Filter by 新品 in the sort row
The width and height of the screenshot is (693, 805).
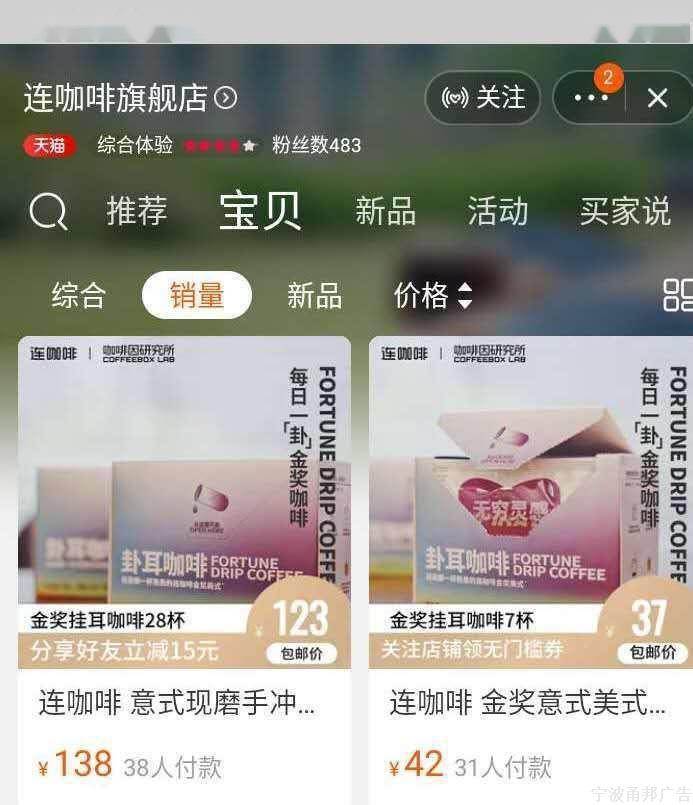pyautogui.click(x=314, y=295)
